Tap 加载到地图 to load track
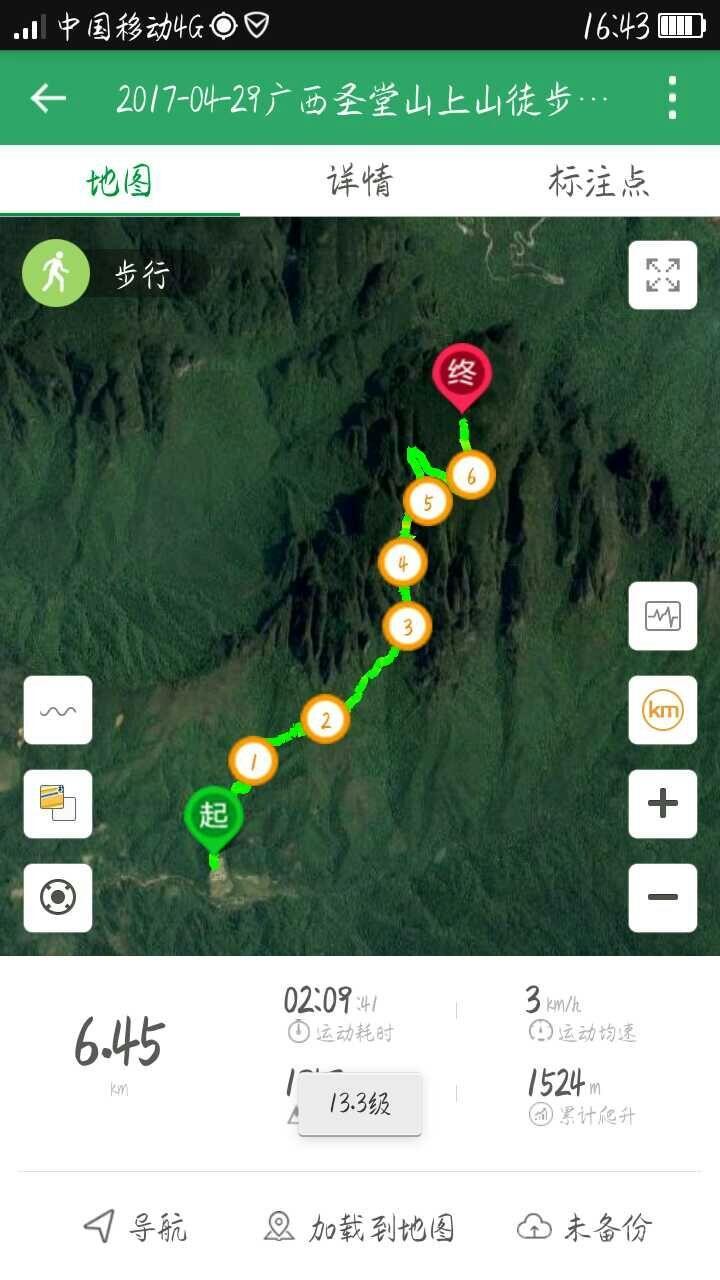 (x=360, y=1227)
